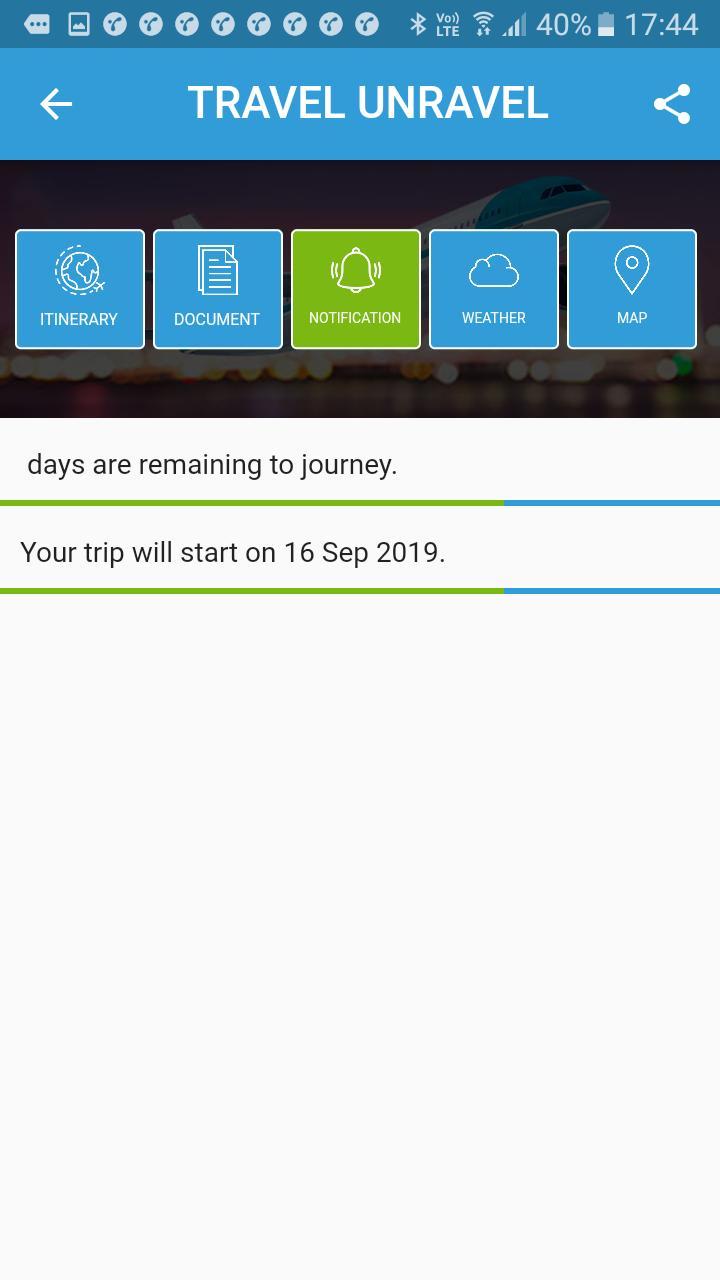Select the Notification tab

(356, 289)
